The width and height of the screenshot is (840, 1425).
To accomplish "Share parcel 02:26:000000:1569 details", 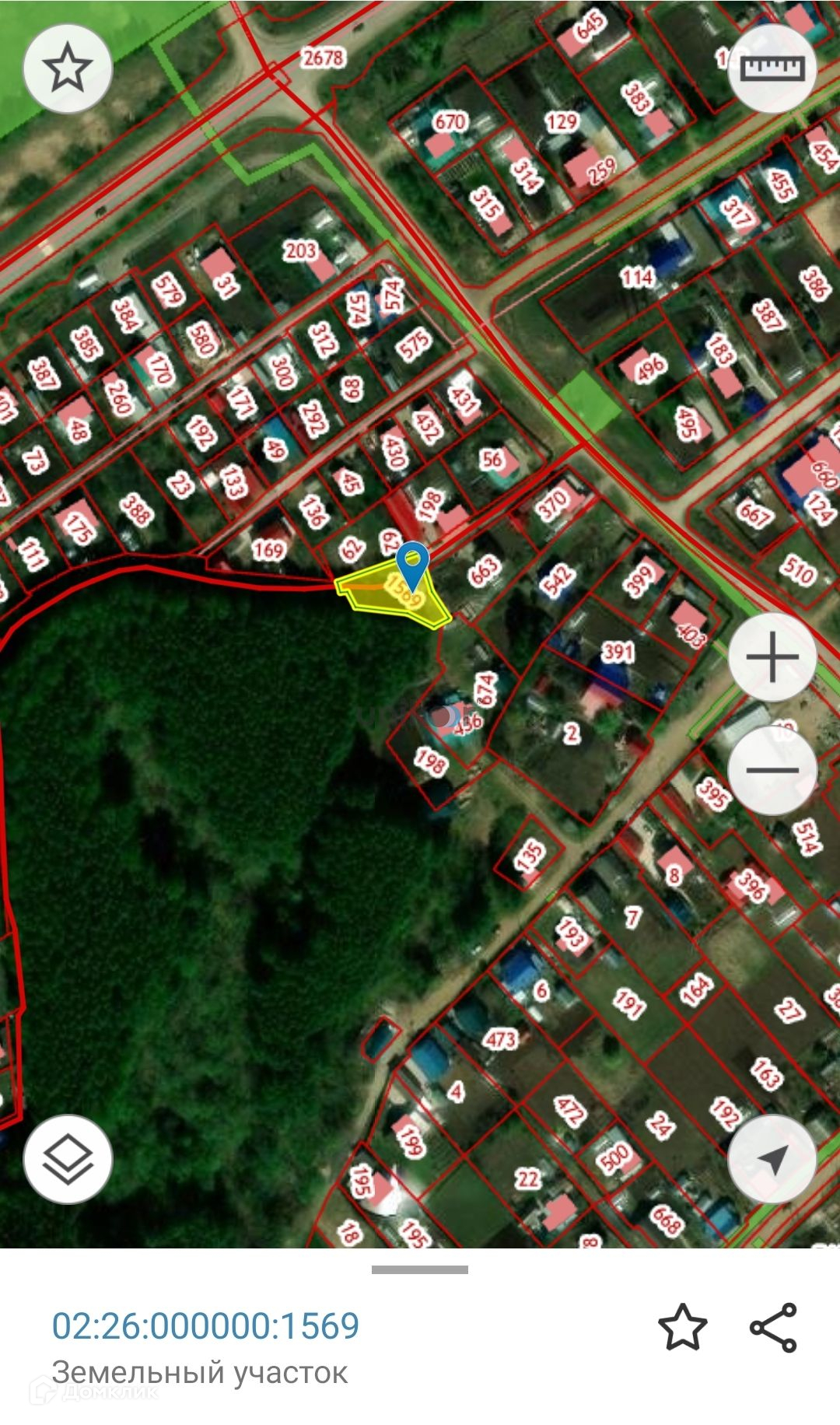I will [773, 1327].
